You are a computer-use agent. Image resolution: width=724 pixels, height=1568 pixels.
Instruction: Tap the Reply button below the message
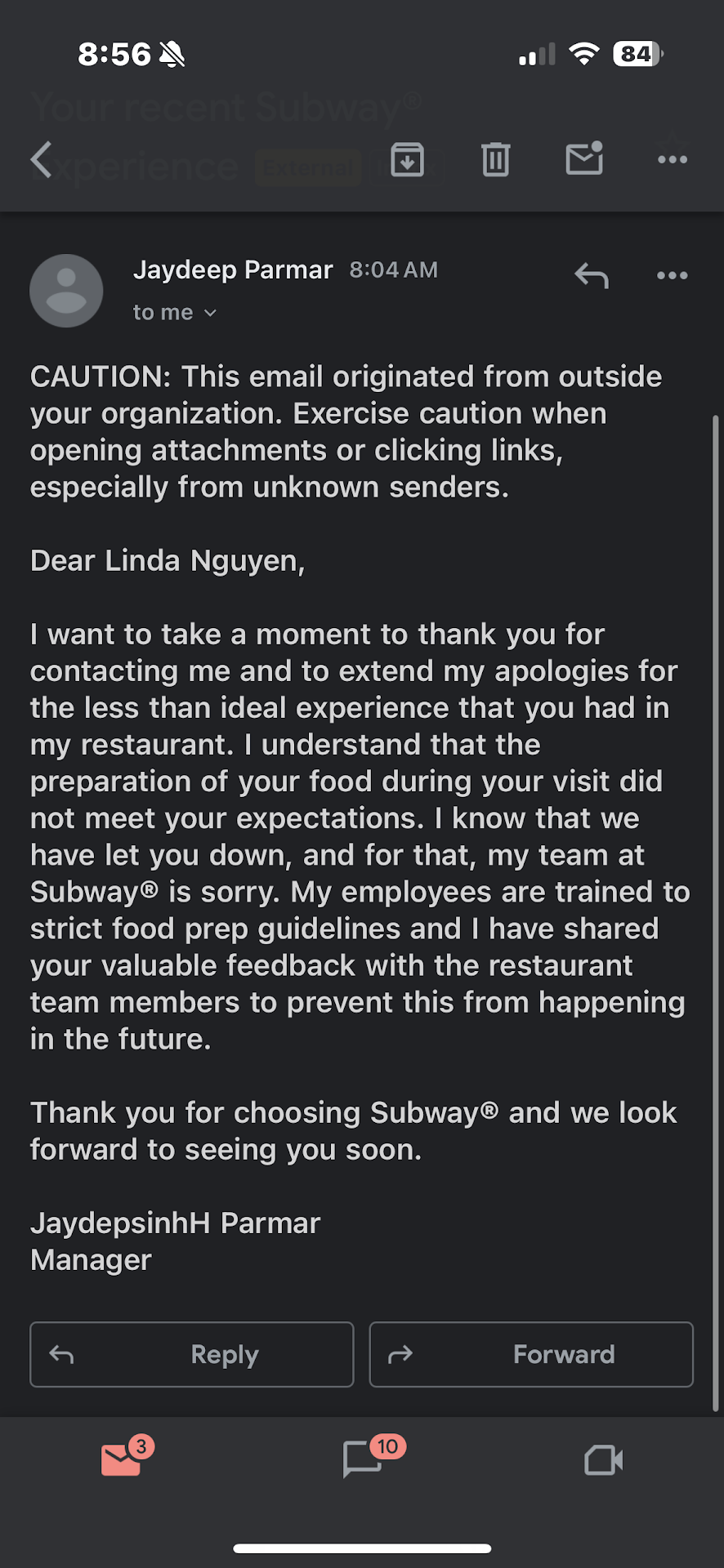point(192,1354)
